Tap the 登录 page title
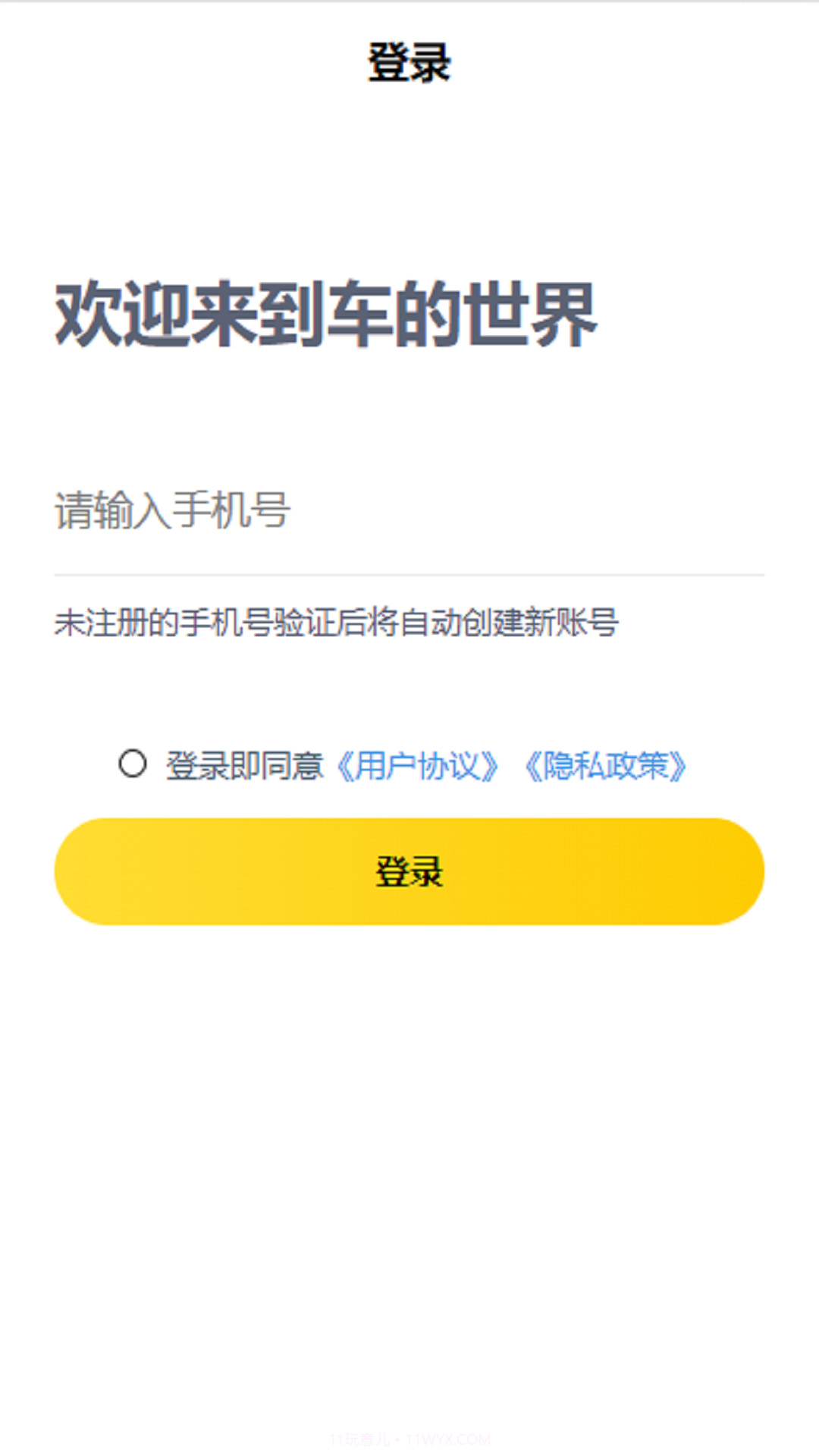This screenshot has height=1456, width=819. click(409, 62)
